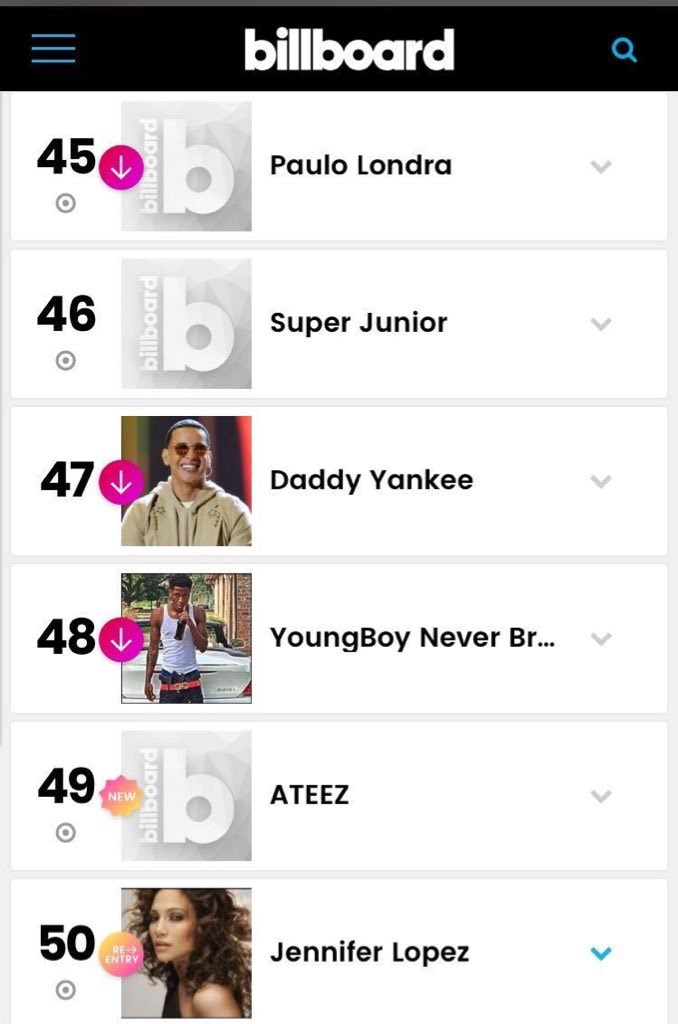
Task: Open Daddy Yankee's artist photo
Action: coord(186,481)
